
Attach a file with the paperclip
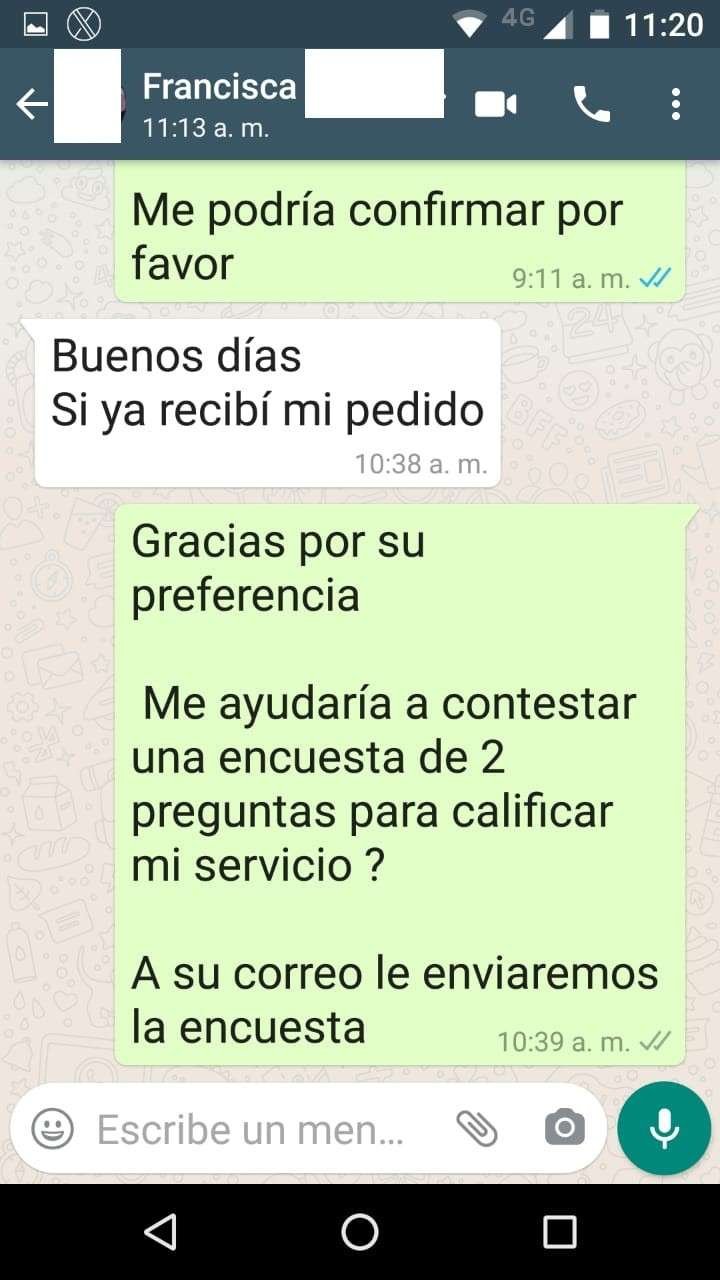pos(477,1128)
